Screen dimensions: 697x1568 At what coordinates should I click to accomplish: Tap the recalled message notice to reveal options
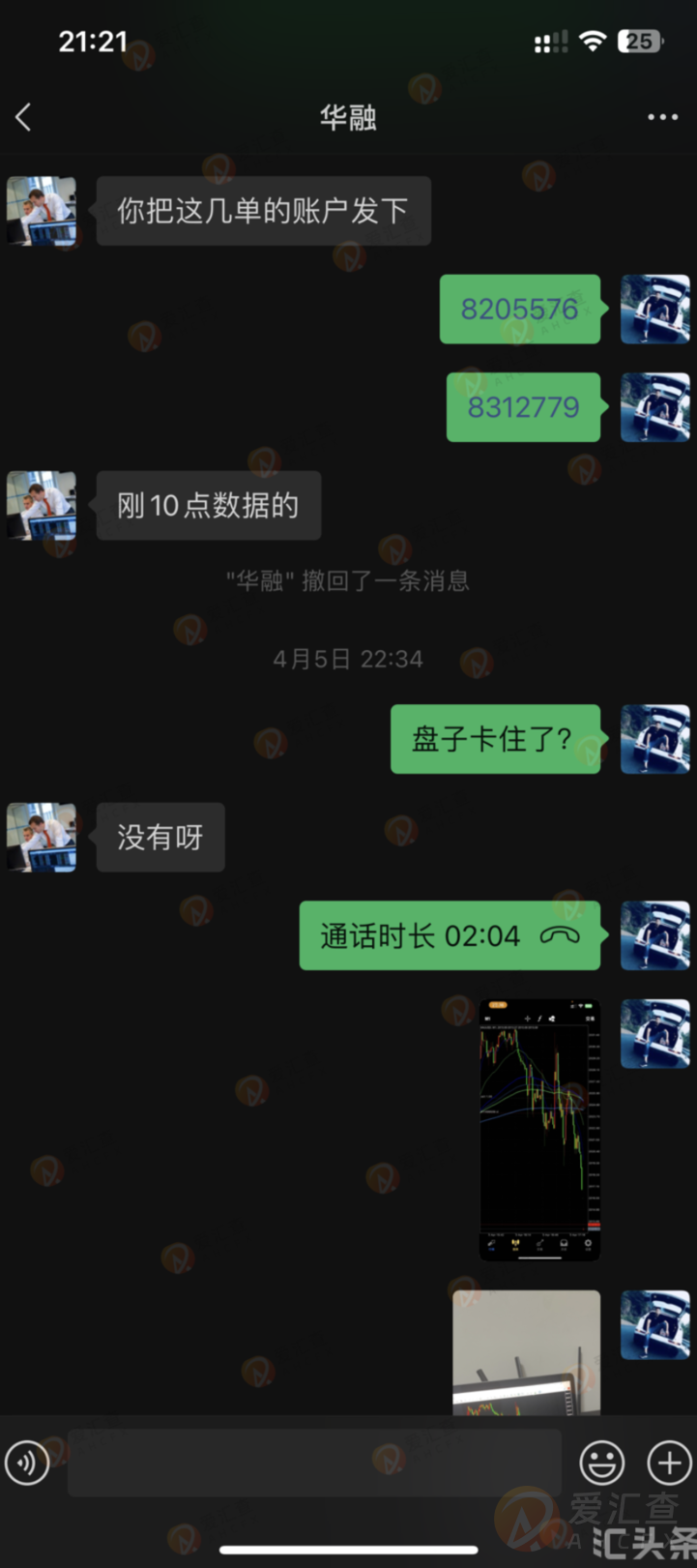348,580
